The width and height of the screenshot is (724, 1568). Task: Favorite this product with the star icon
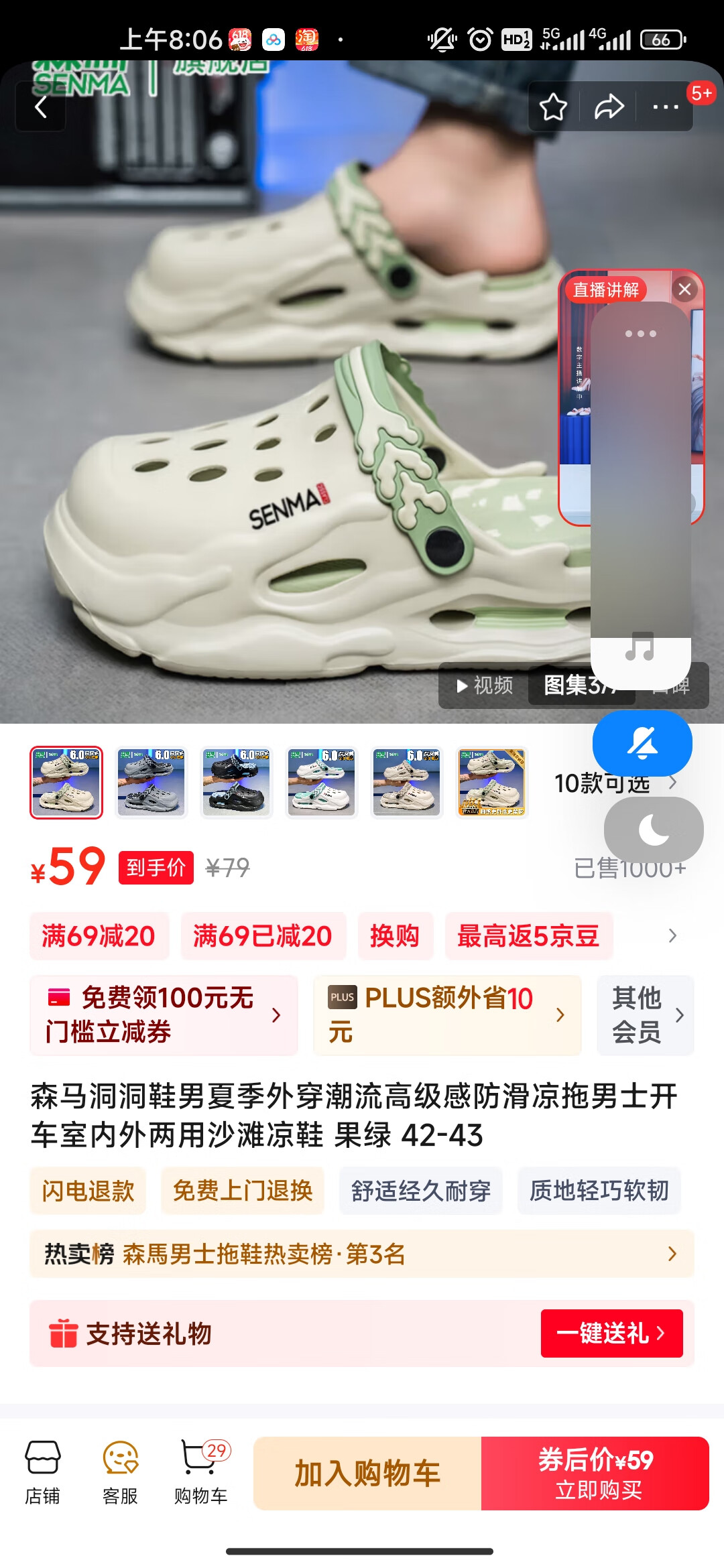[x=553, y=107]
